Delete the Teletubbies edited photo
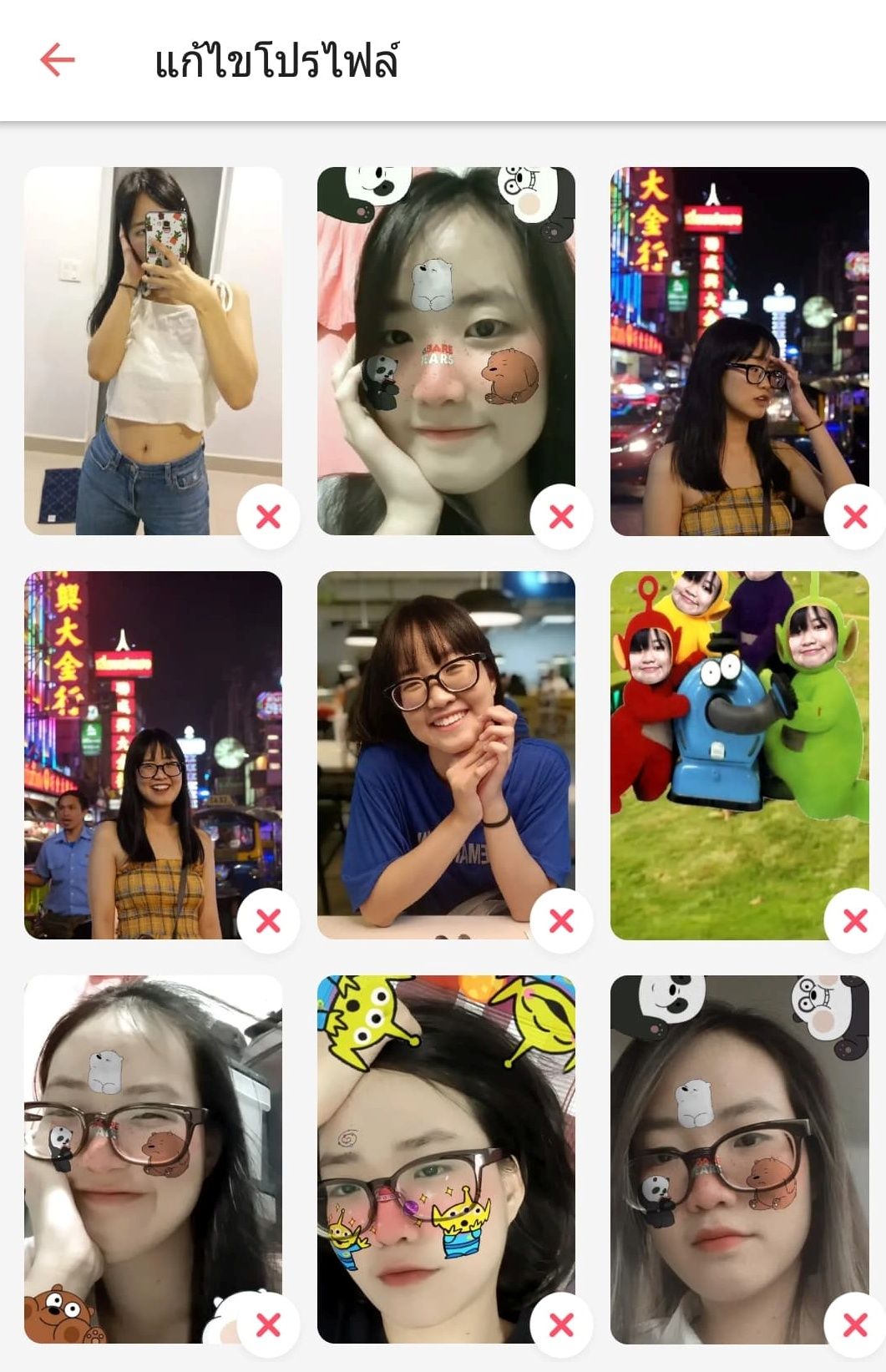This screenshot has height=1372, width=886. [854, 920]
